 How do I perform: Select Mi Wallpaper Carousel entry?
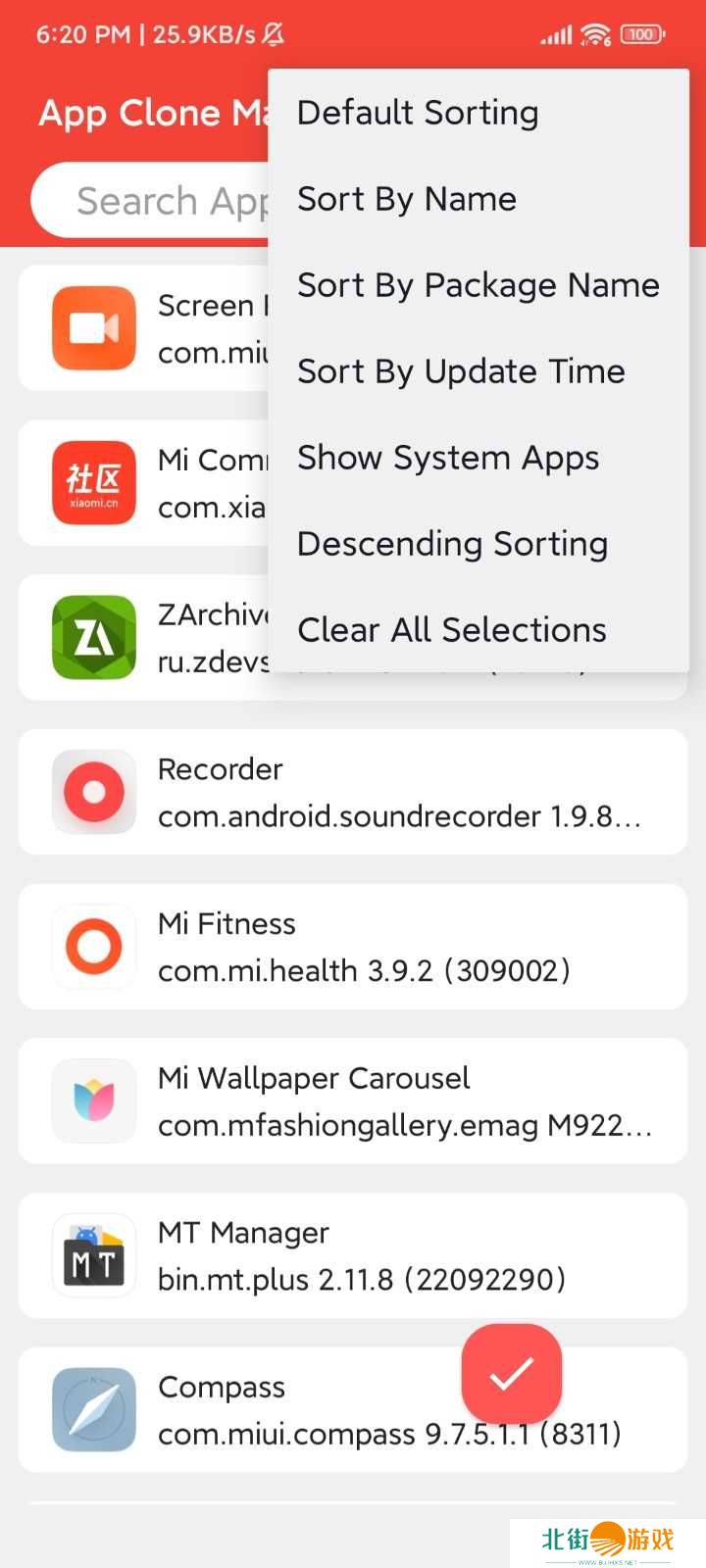353,1102
